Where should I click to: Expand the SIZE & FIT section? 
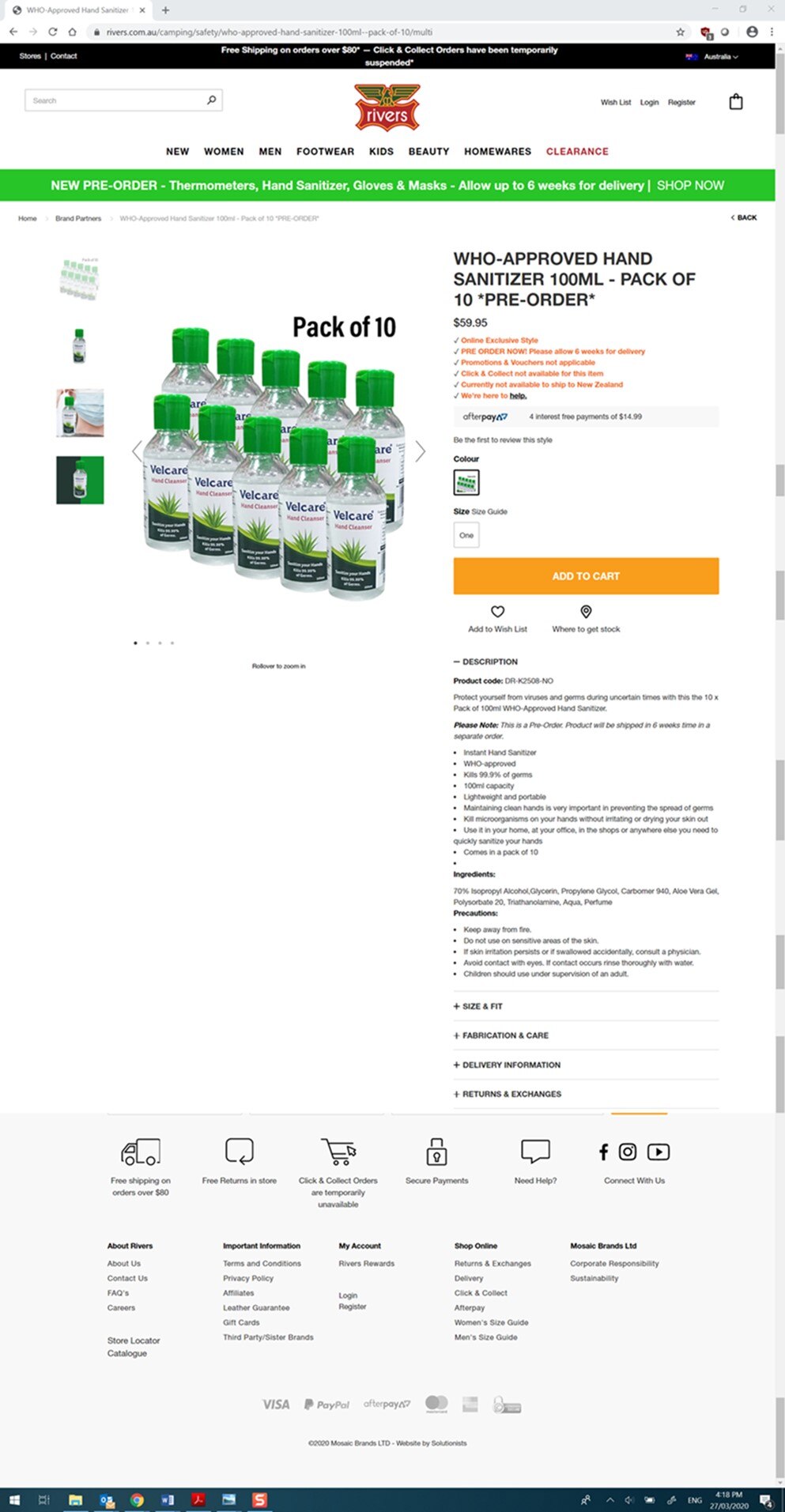coord(482,1006)
